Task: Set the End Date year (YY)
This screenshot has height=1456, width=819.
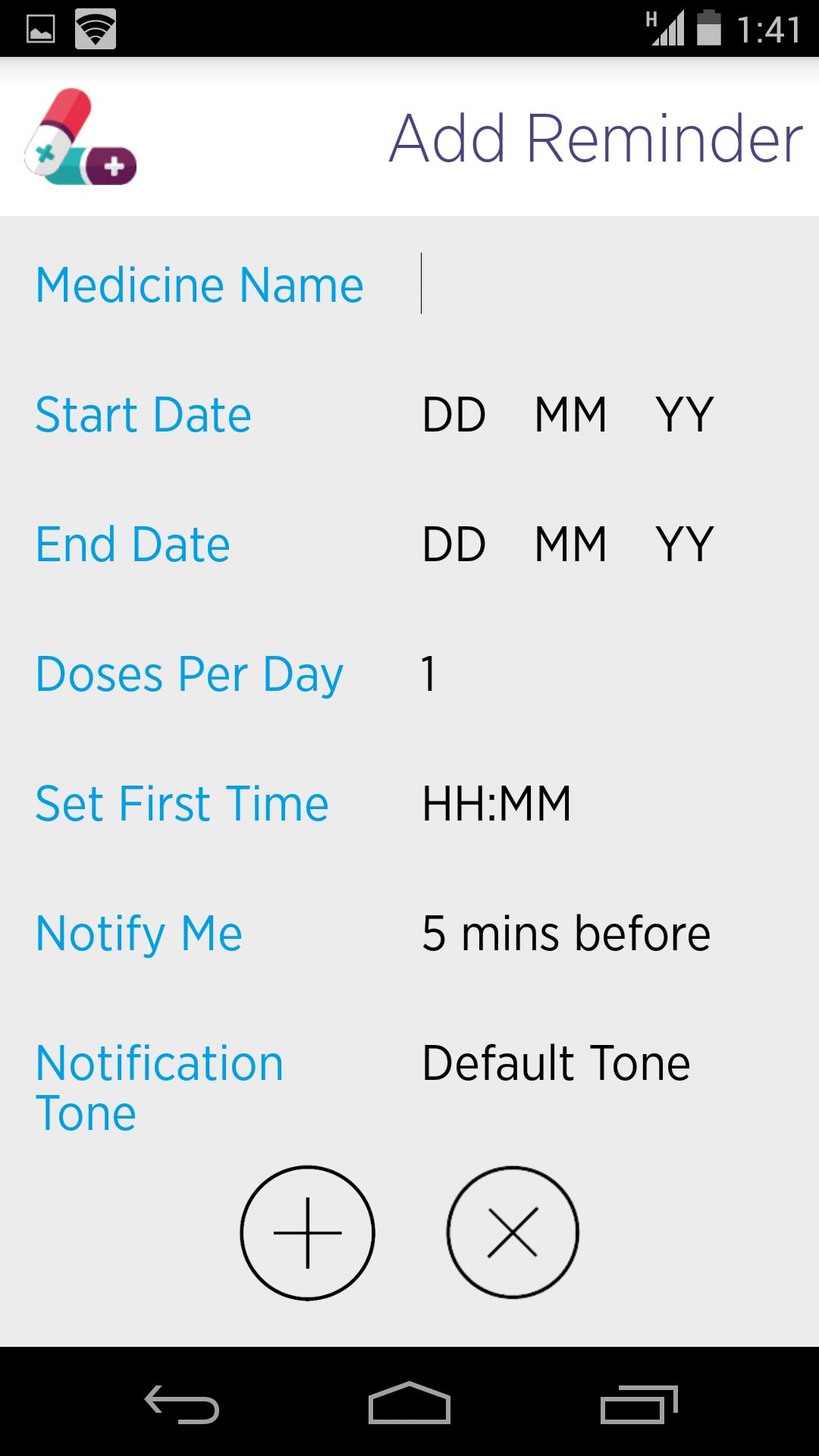Action: [x=684, y=544]
